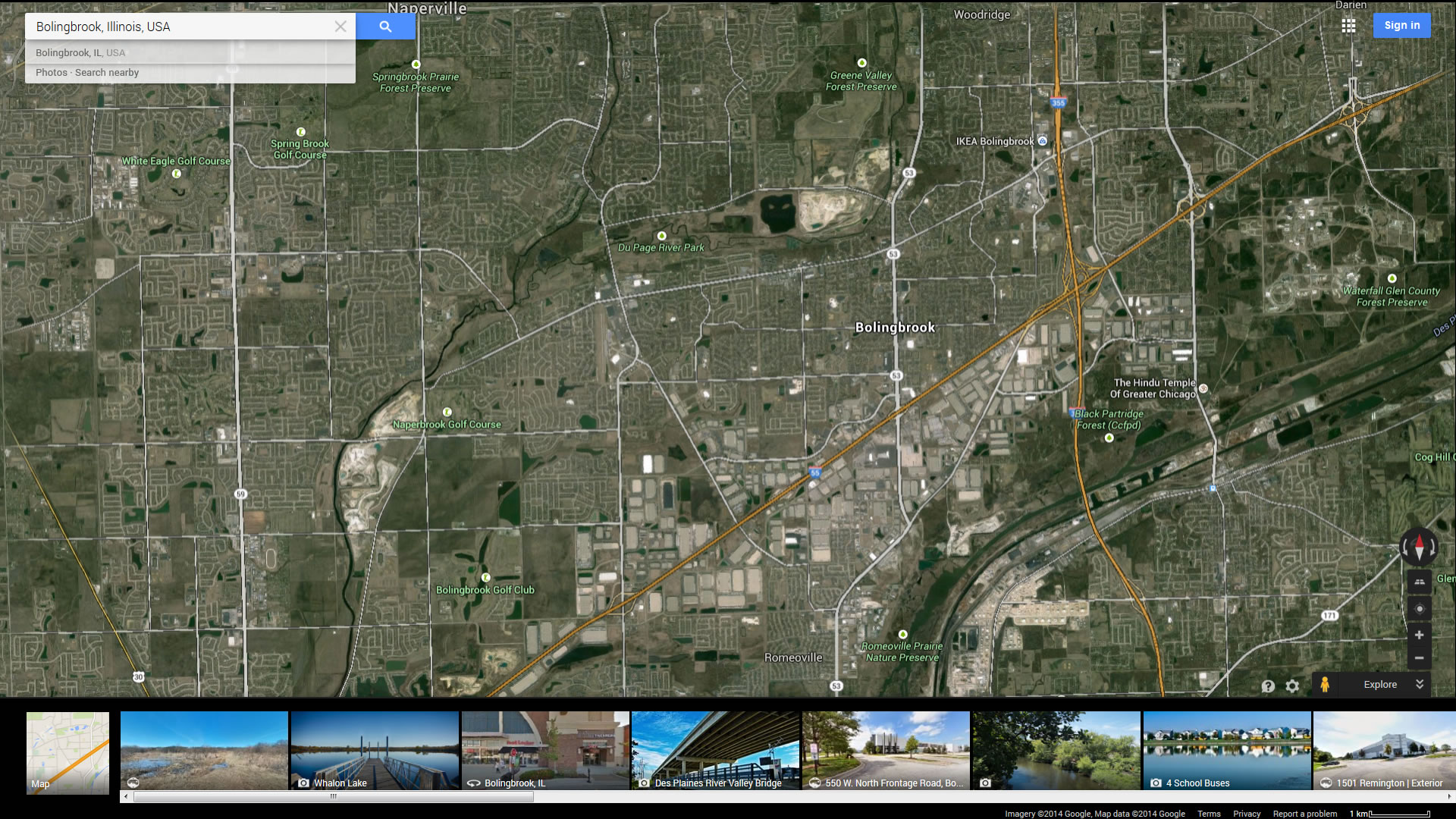Zoom in with the plus button
This screenshot has height=819, width=1456.
click(x=1419, y=635)
